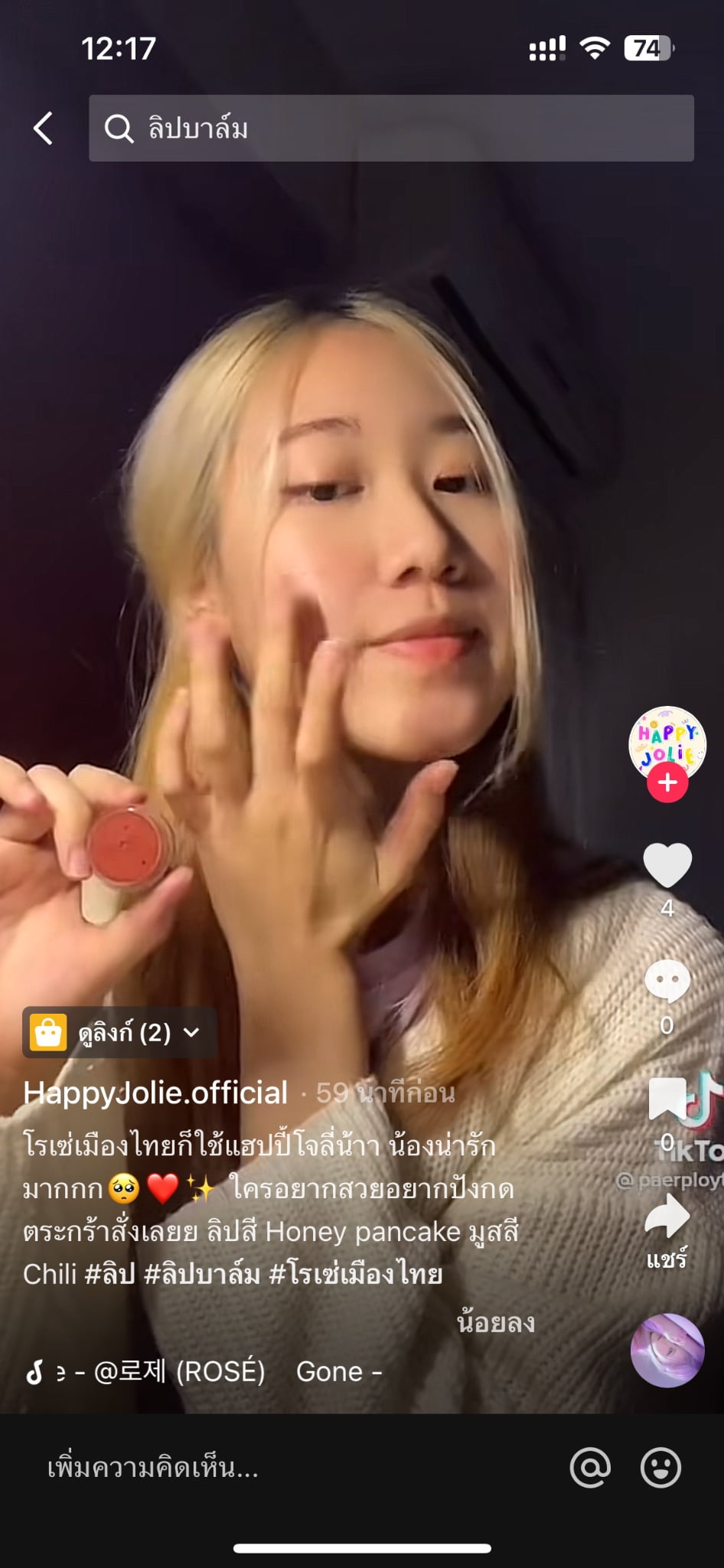Mention someone with the @ icon
Viewport: 724px width, 1568px height.
[590, 1467]
